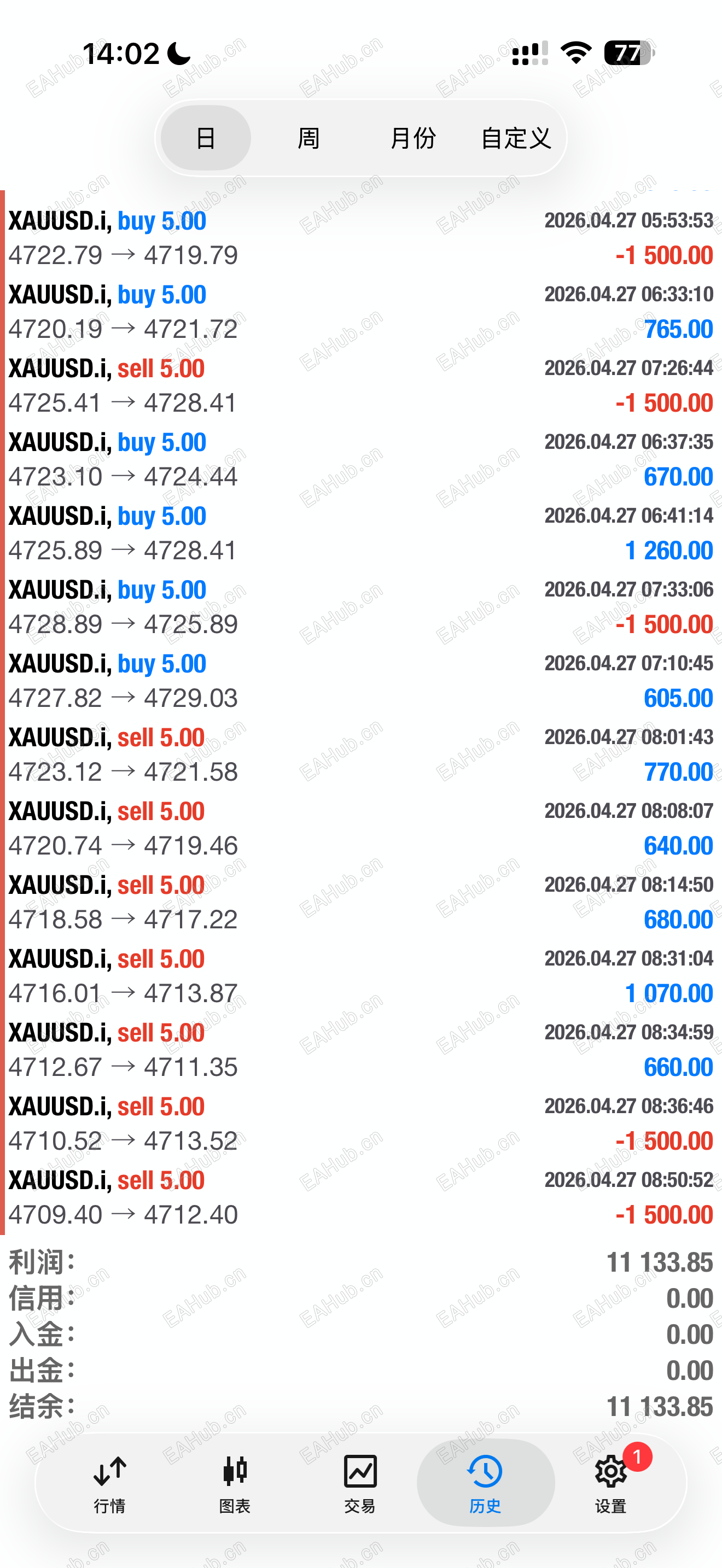Expand the buy trade closed at 05:53:53
The width and height of the screenshot is (722, 1568).
tap(361, 238)
